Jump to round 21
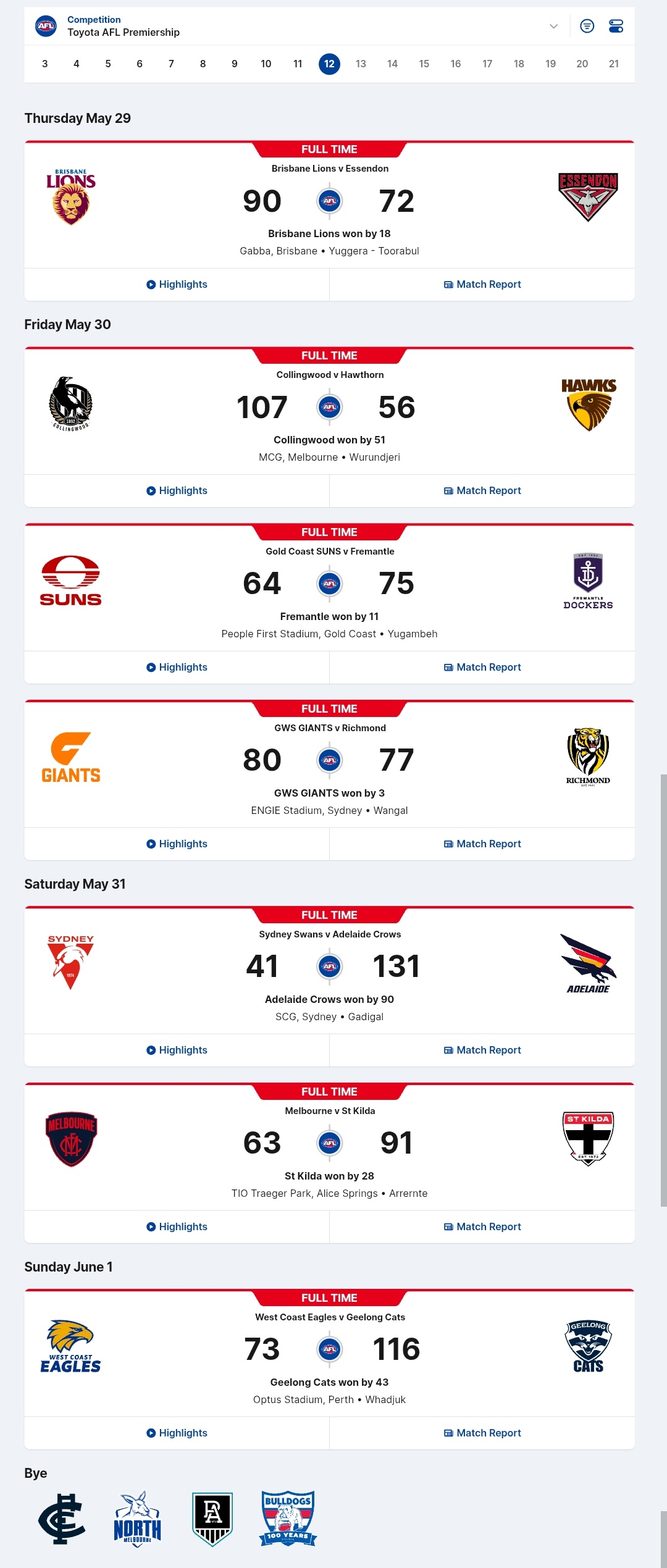The image size is (667, 1568). point(613,64)
